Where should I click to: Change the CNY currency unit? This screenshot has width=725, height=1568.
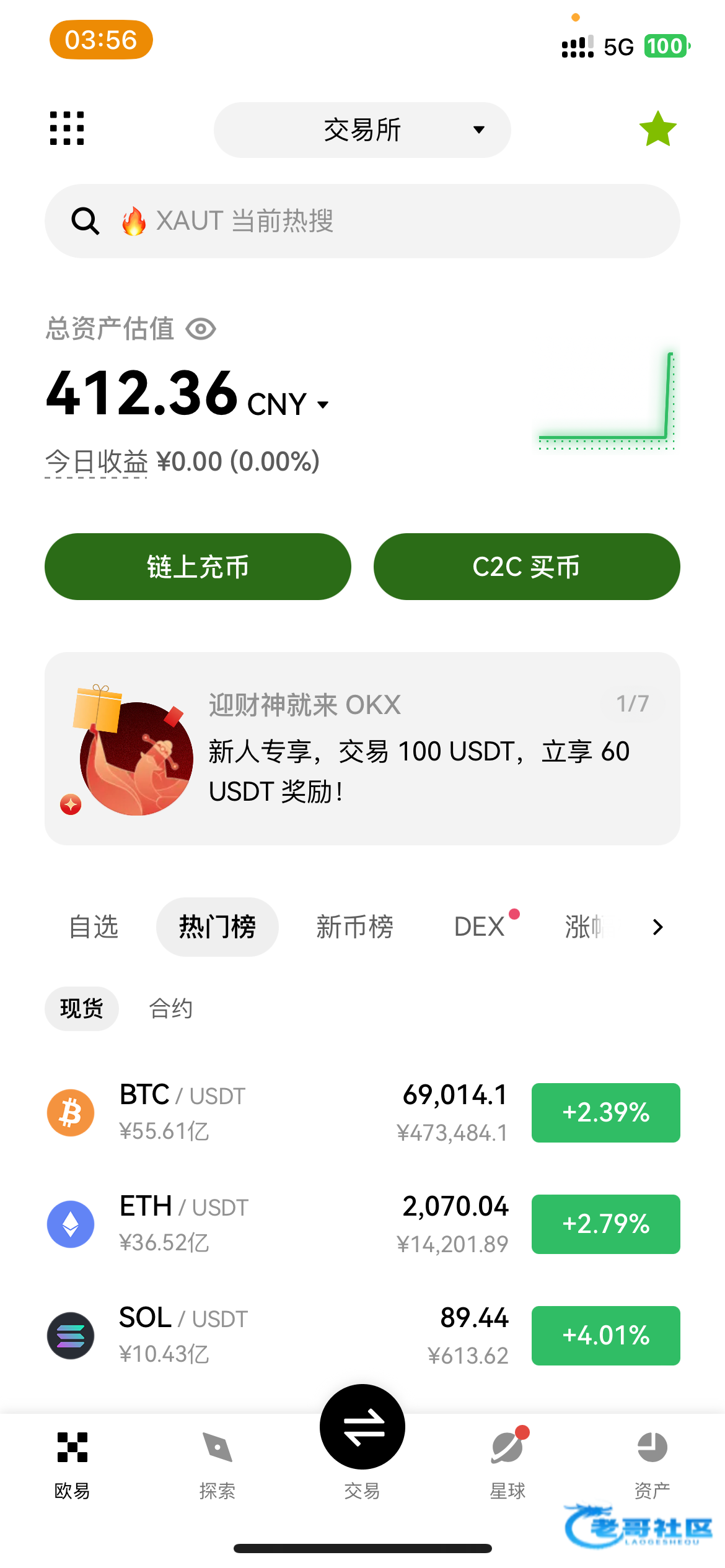point(288,404)
